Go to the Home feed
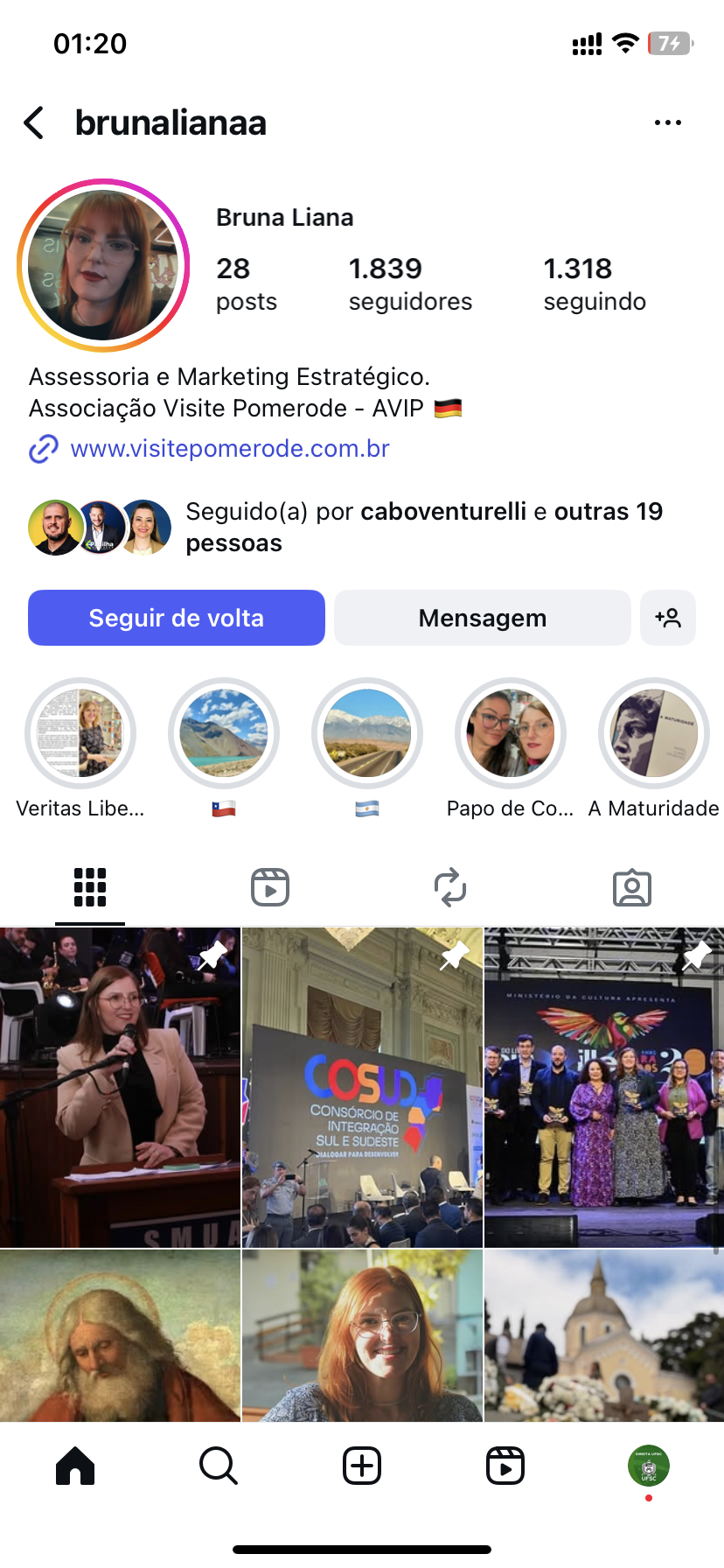The height and width of the screenshot is (1568, 724). (x=75, y=1466)
